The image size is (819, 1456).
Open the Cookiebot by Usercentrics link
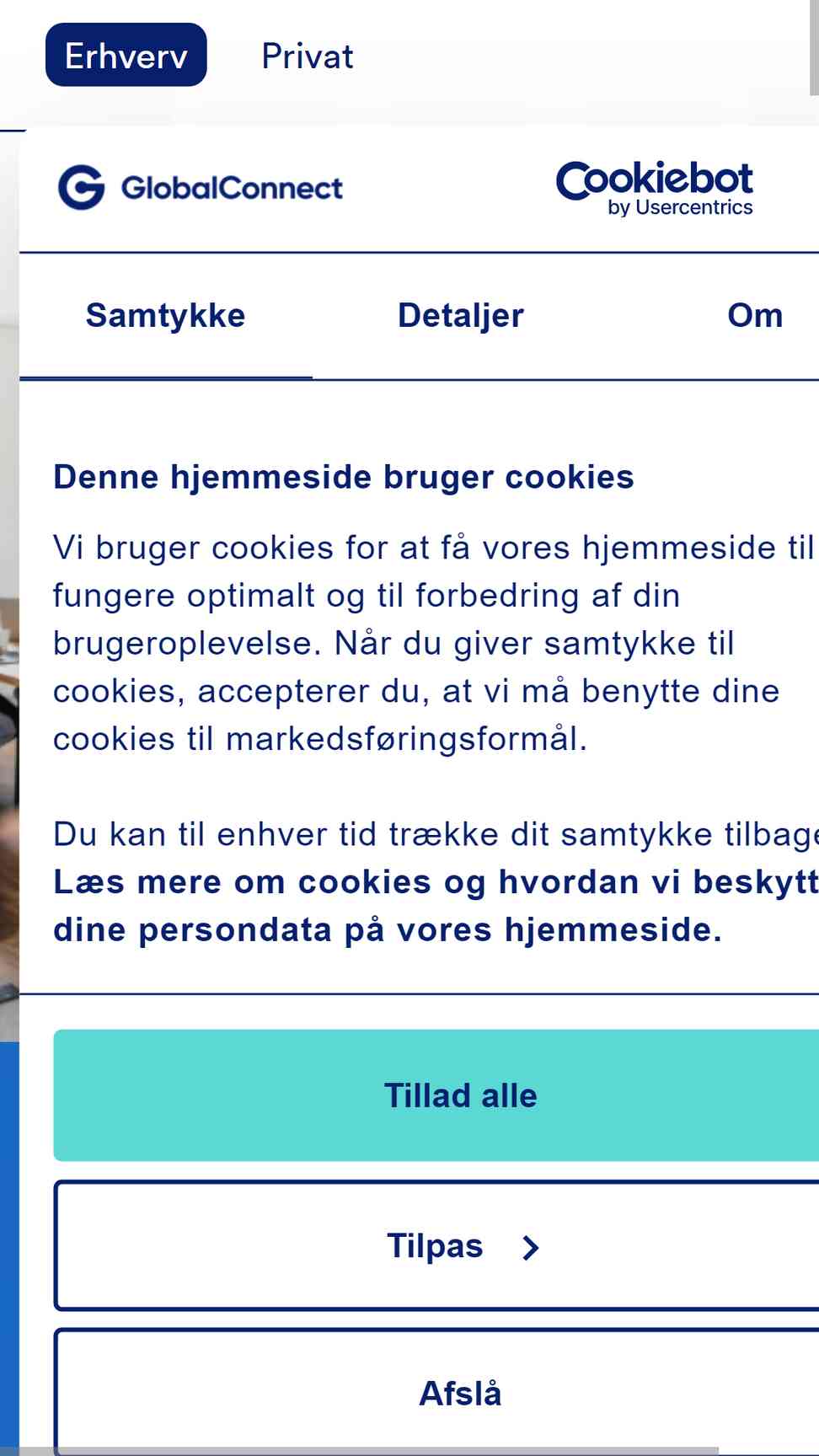point(655,187)
